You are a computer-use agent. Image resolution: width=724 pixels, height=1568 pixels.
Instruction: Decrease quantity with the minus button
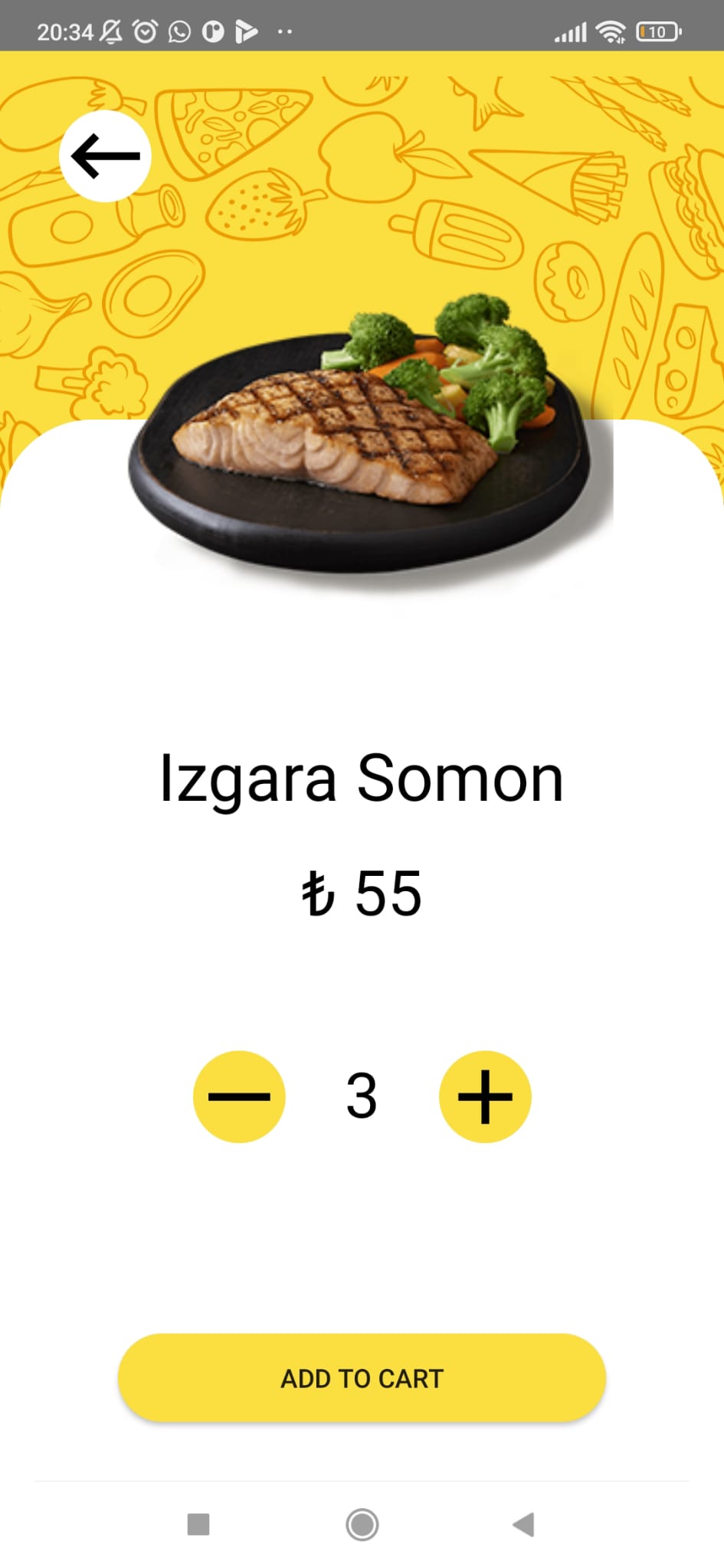tap(239, 1096)
